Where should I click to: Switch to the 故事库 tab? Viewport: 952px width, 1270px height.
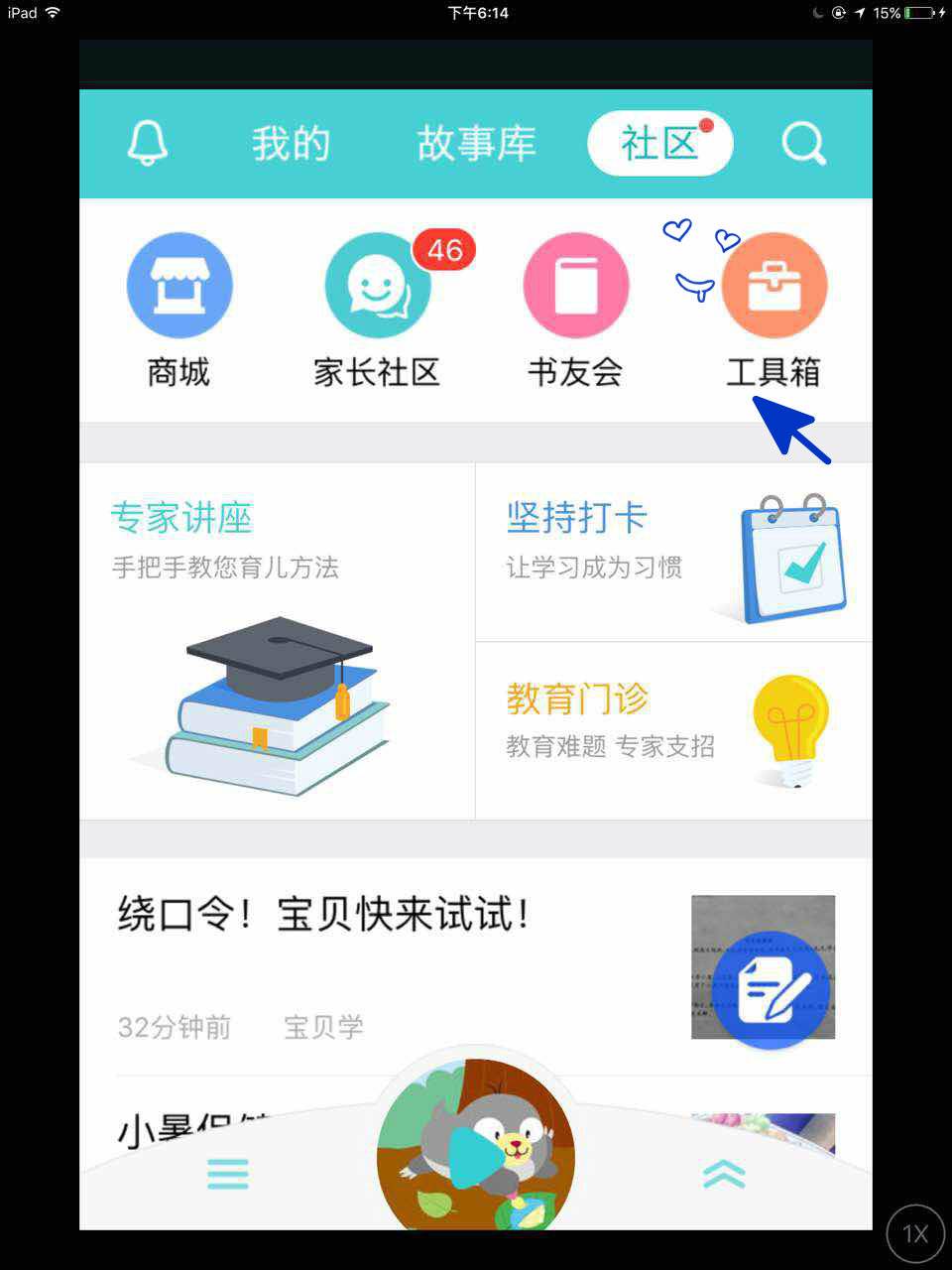[476, 144]
